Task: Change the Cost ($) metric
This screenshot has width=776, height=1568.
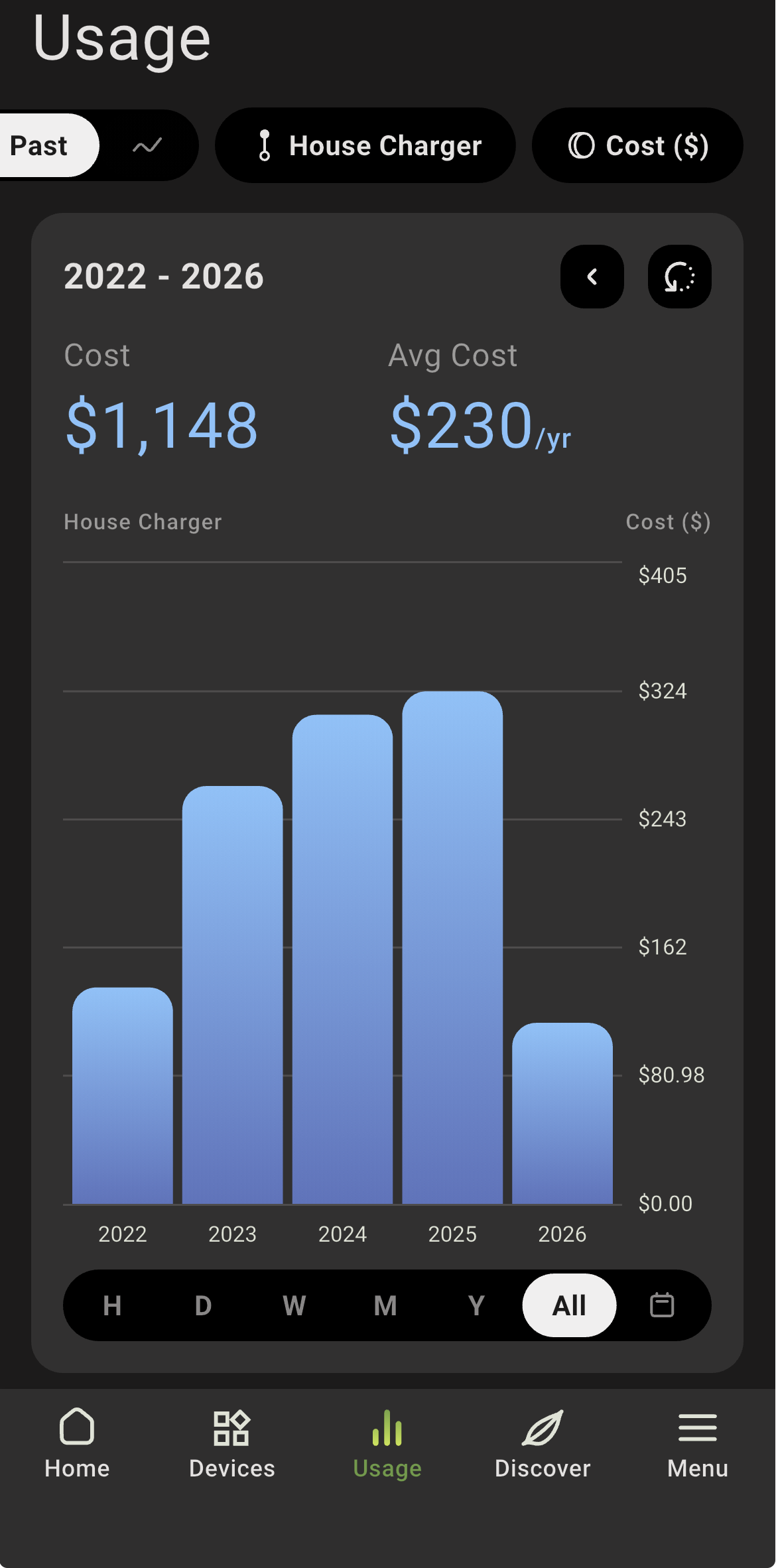Action: tap(637, 146)
